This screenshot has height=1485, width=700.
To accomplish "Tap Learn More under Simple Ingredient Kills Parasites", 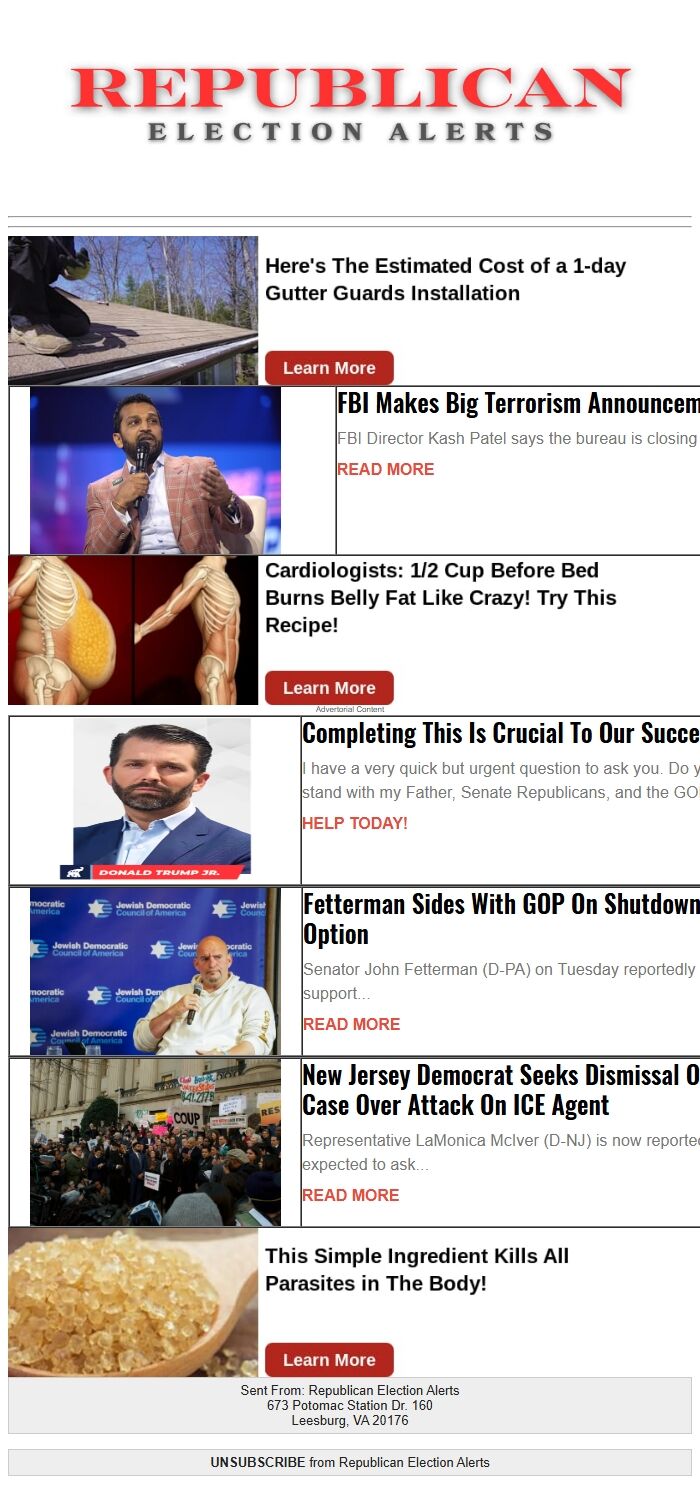I will point(329,1360).
